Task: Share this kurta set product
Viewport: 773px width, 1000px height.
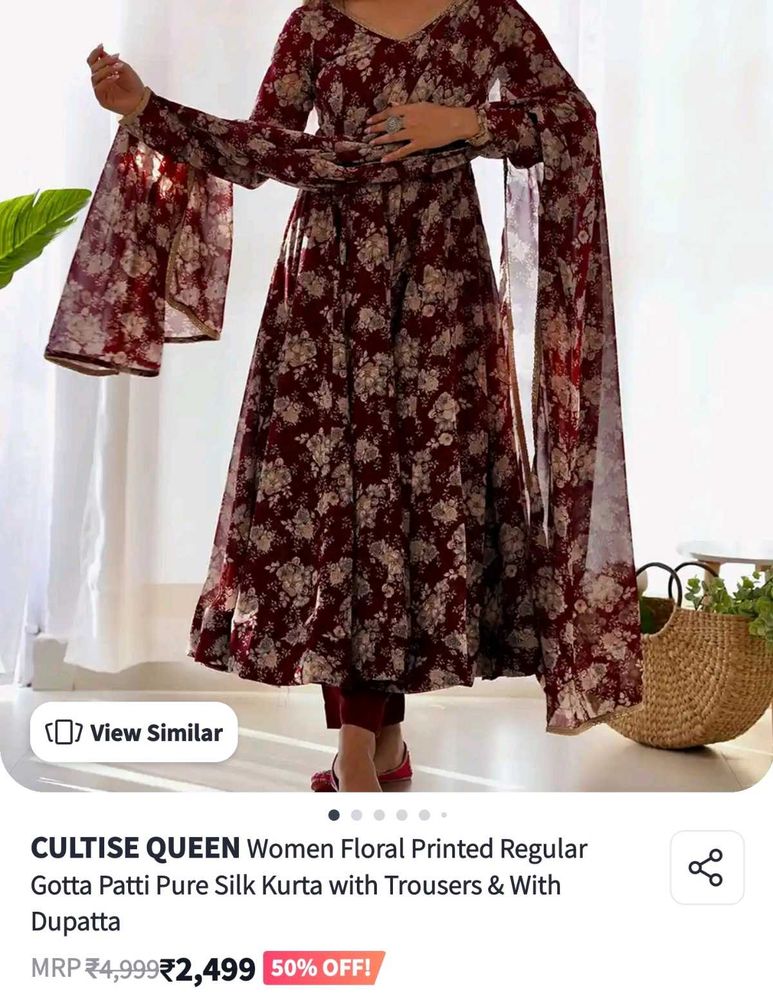Action: click(706, 867)
